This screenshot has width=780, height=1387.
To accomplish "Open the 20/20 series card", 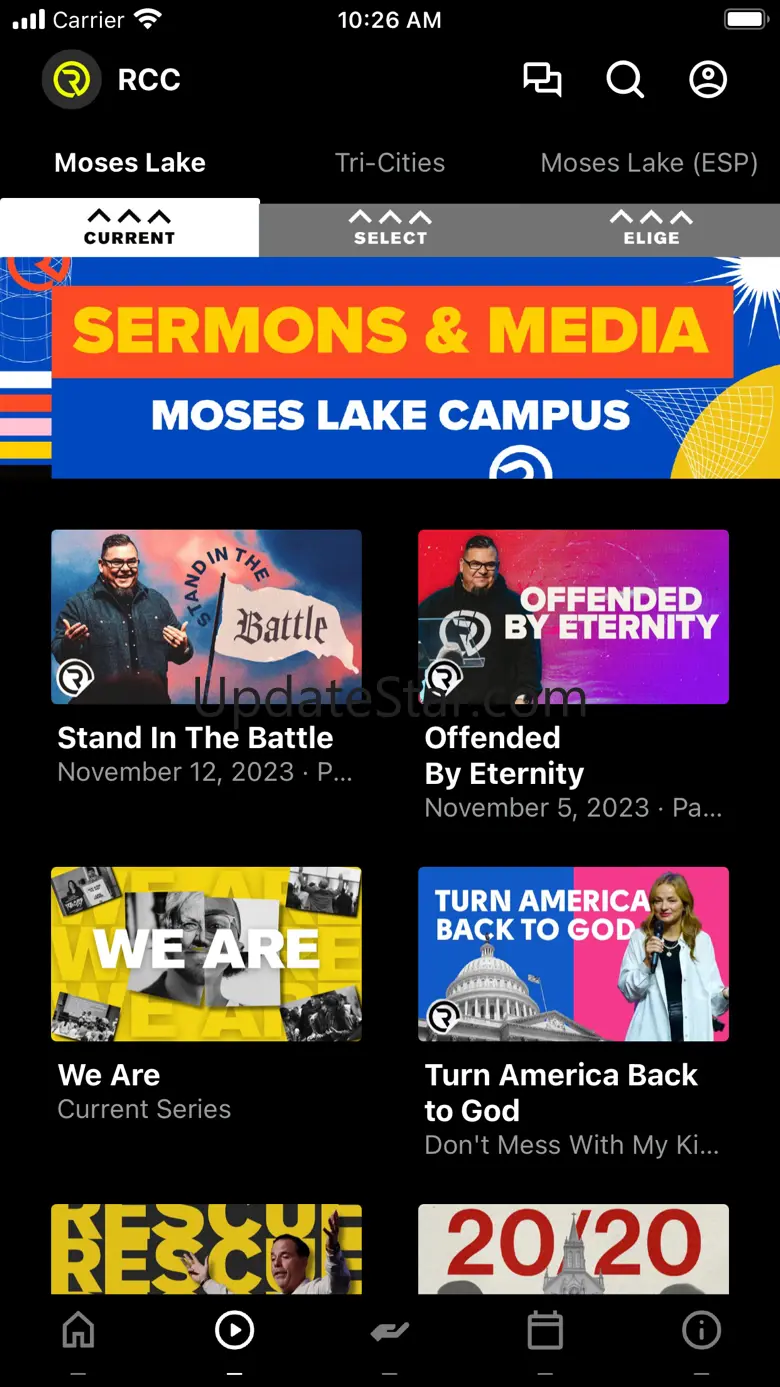I will (x=573, y=1248).
